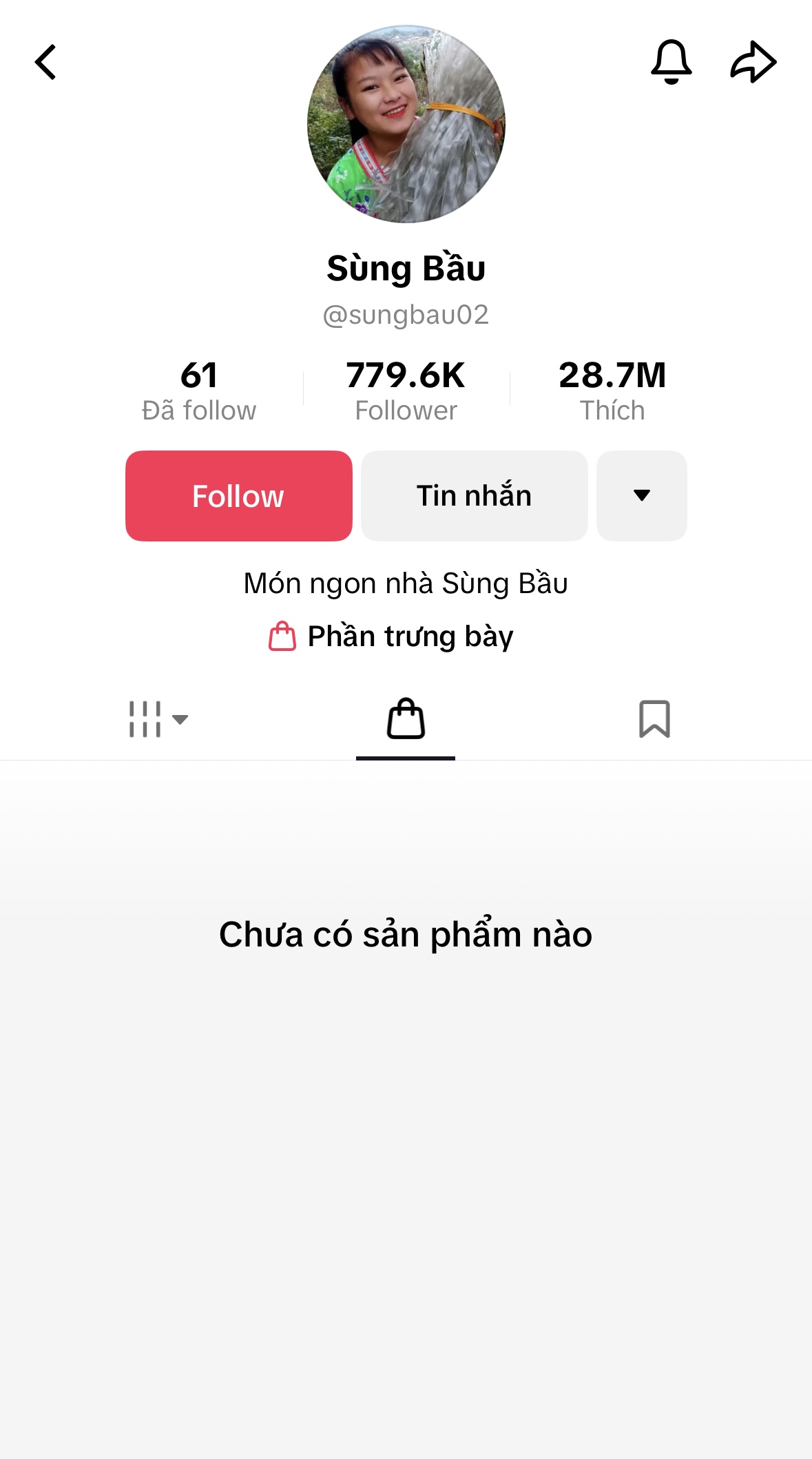Screen dimensions: 812x1459
Task: Switch to the bookmark favorites tab
Action: (x=654, y=720)
